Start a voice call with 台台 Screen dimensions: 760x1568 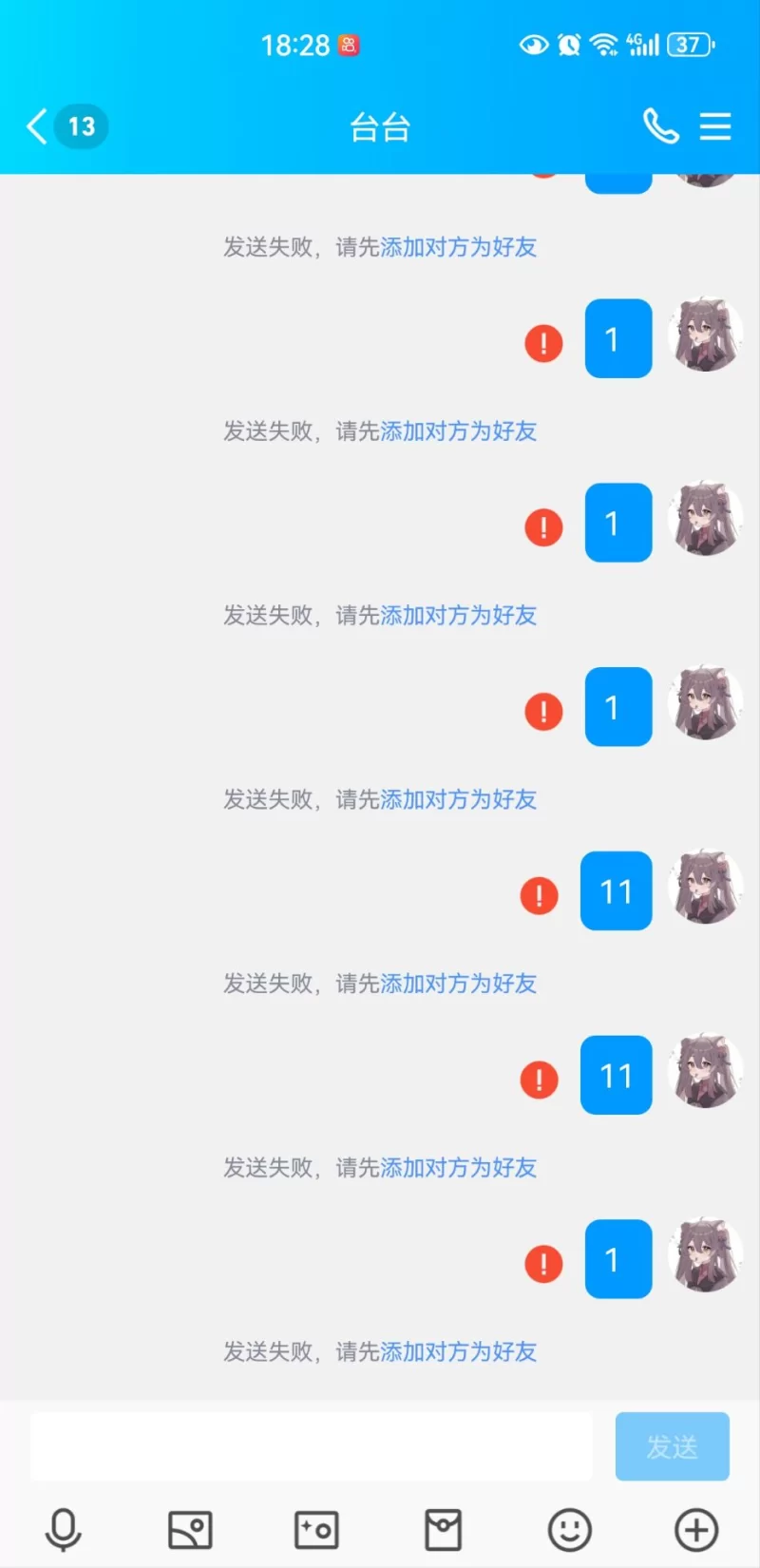coord(661,126)
